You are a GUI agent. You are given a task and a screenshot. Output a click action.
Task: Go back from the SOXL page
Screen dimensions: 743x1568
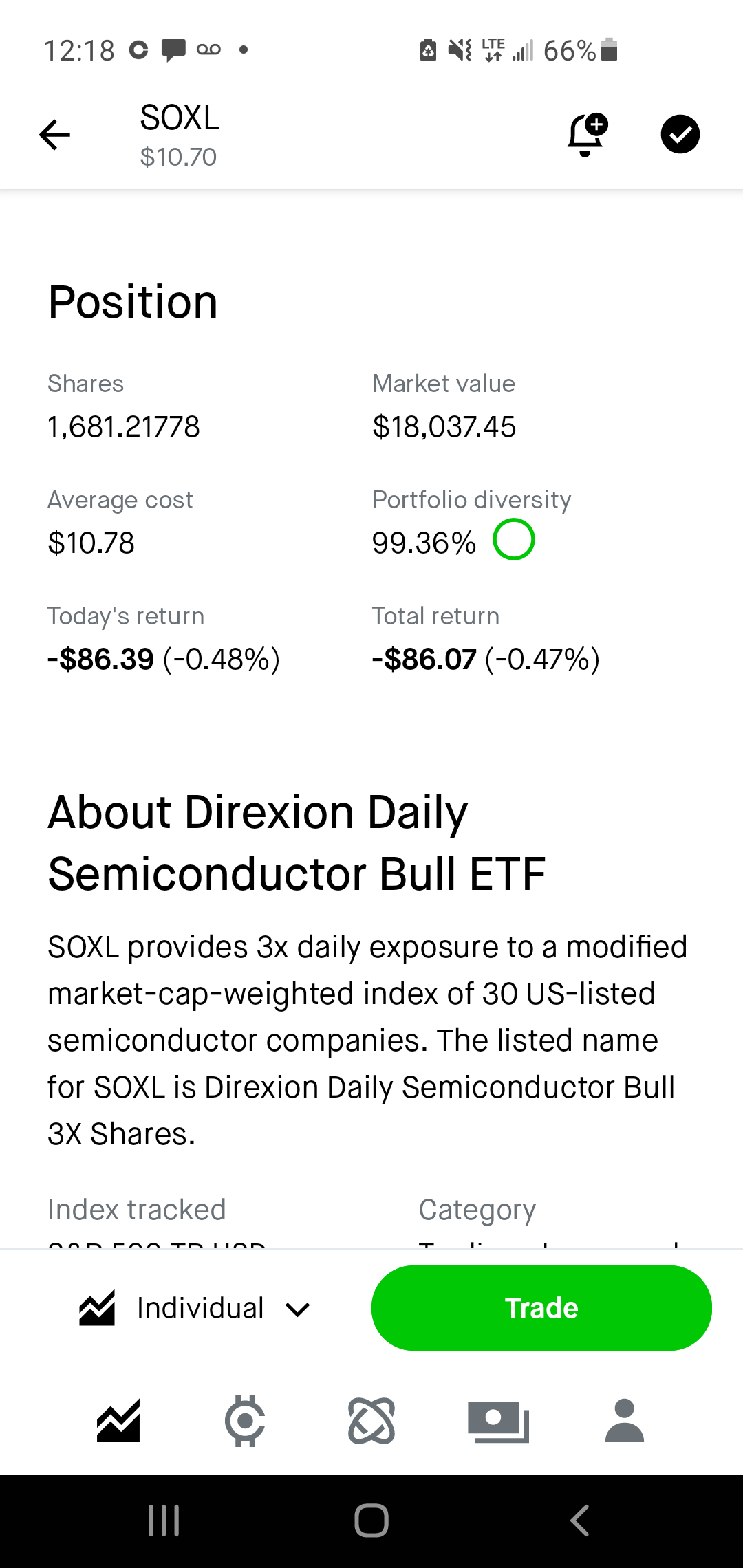click(x=54, y=134)
